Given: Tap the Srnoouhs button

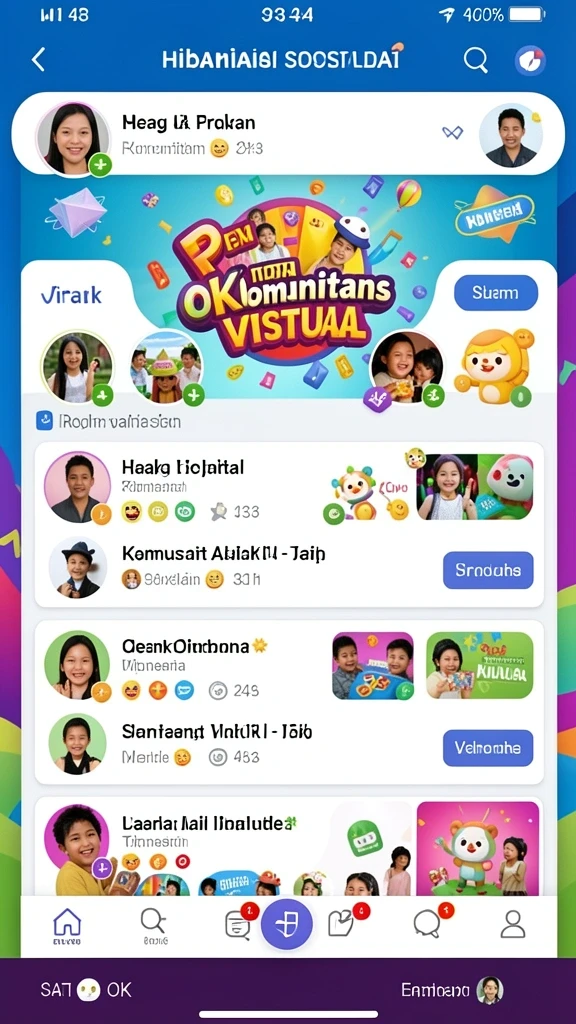Looking at the screenshot, I should (488, 570).
